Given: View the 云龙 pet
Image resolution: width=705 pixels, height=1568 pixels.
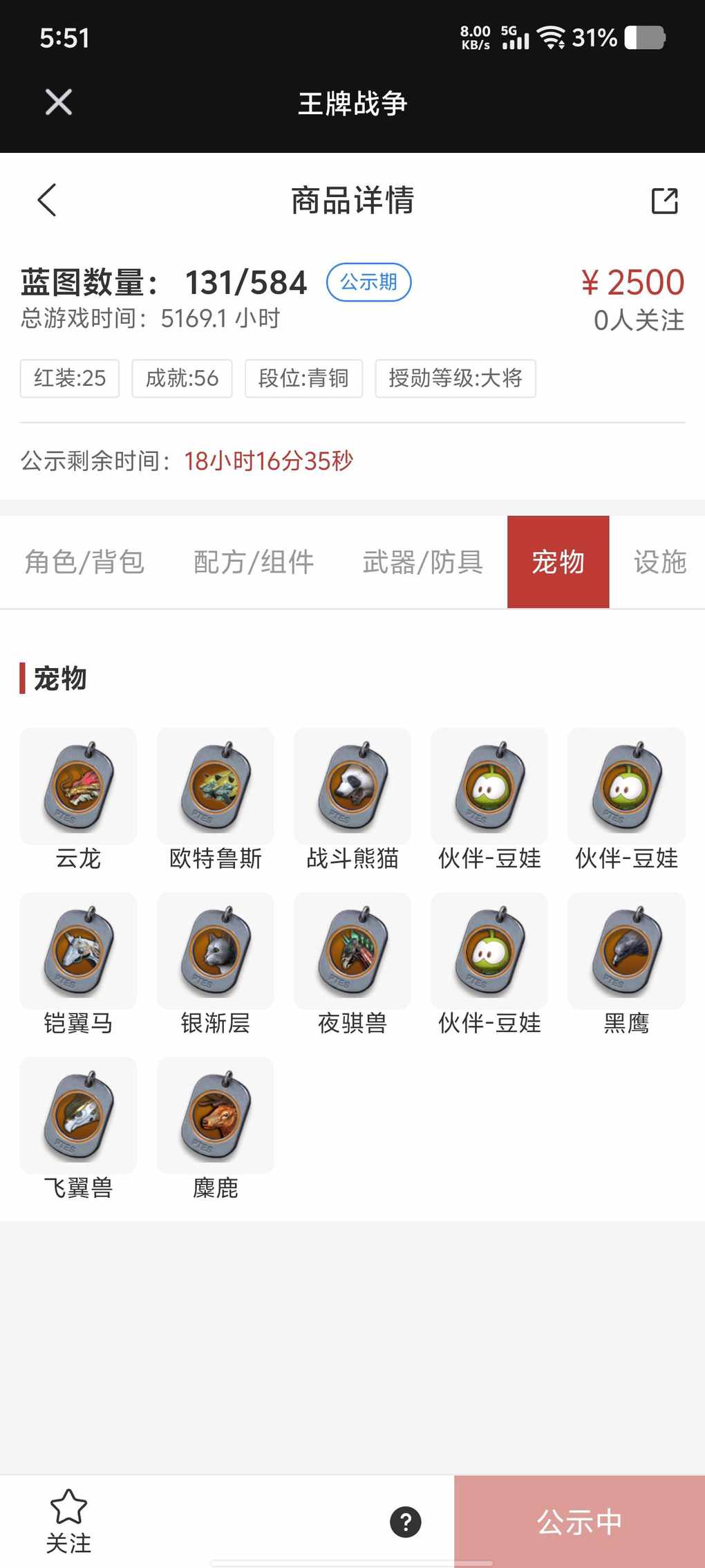Looking at the screenshot, I should pyautogui.click(x=78, y=786).
